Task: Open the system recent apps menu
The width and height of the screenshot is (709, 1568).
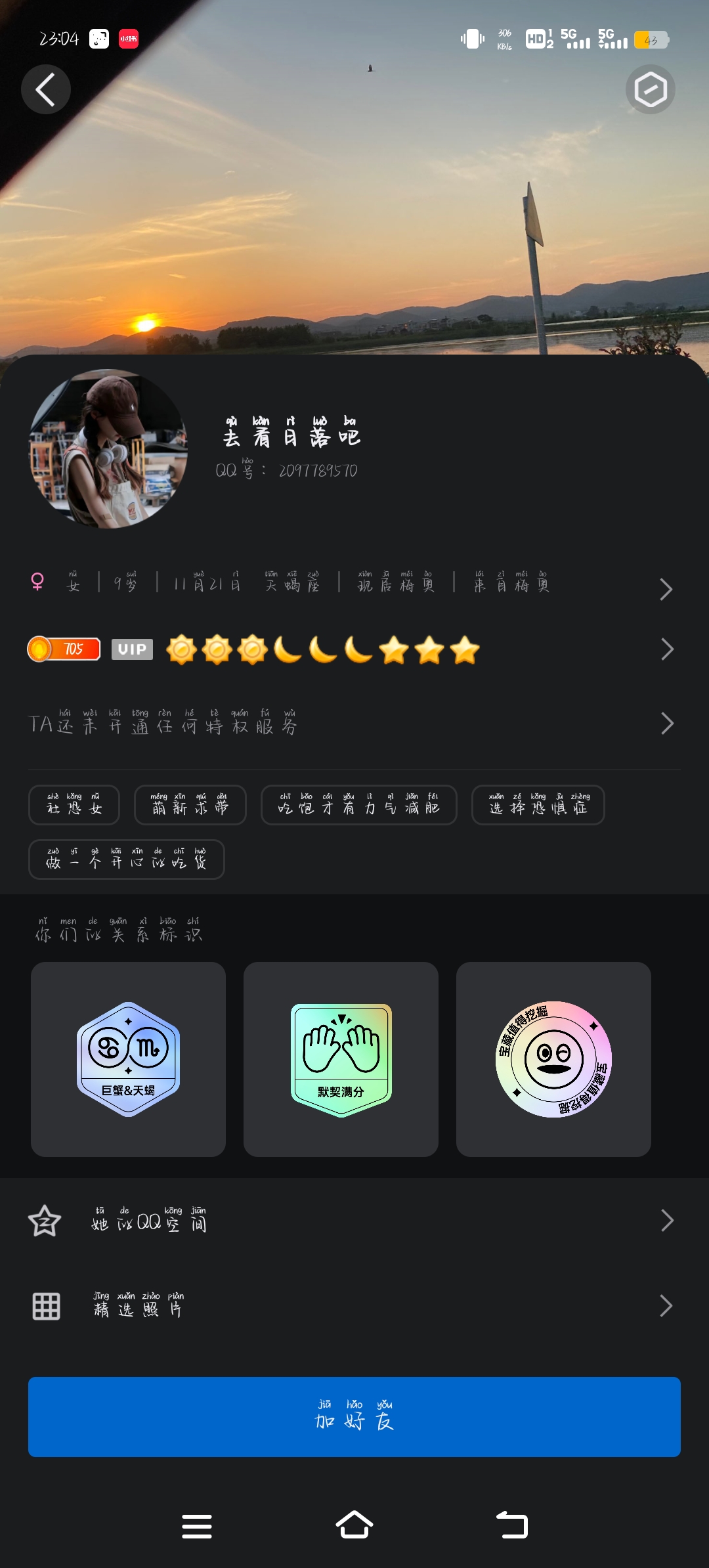Action: pyautogui.click(x=196, y=1526)
